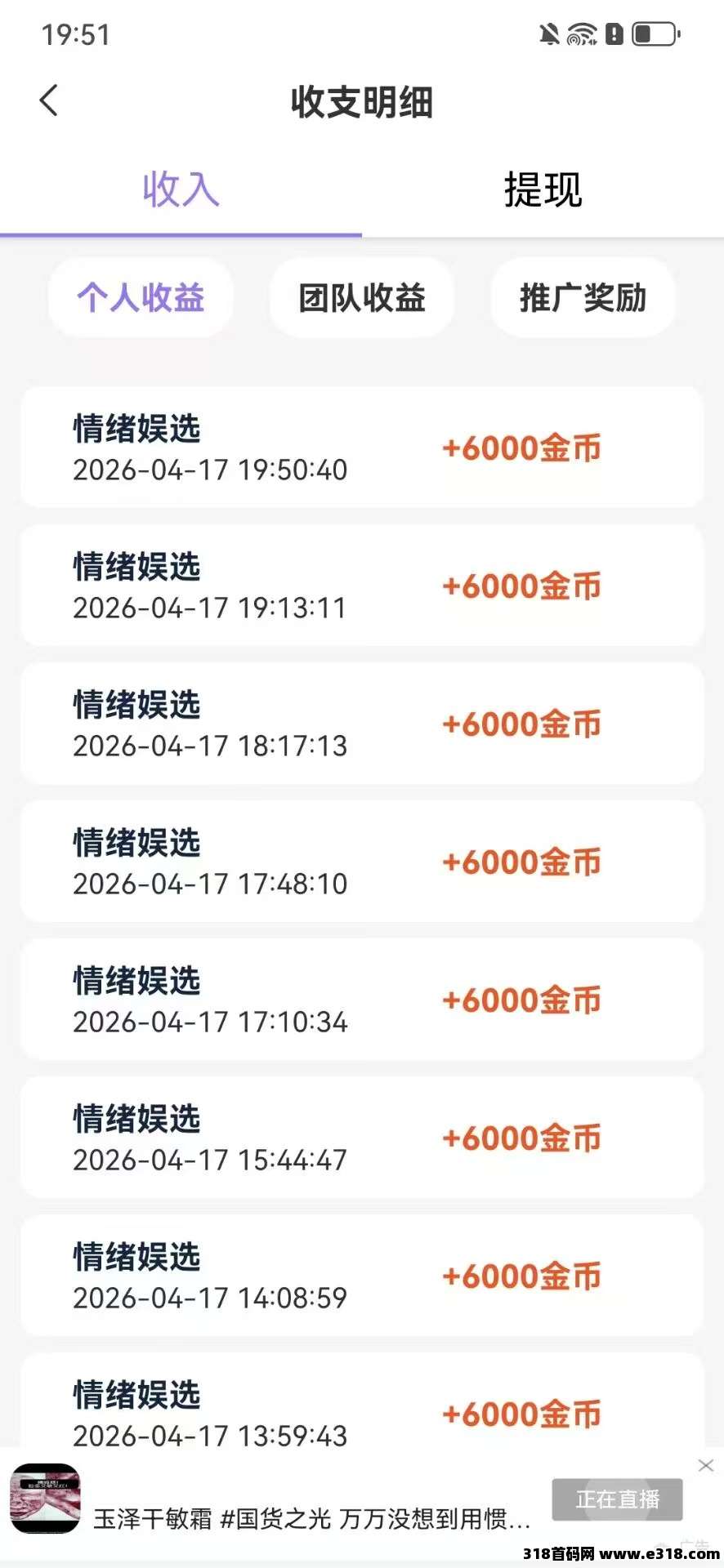Go back from 收支明细 page

click(x=49, y=101)
